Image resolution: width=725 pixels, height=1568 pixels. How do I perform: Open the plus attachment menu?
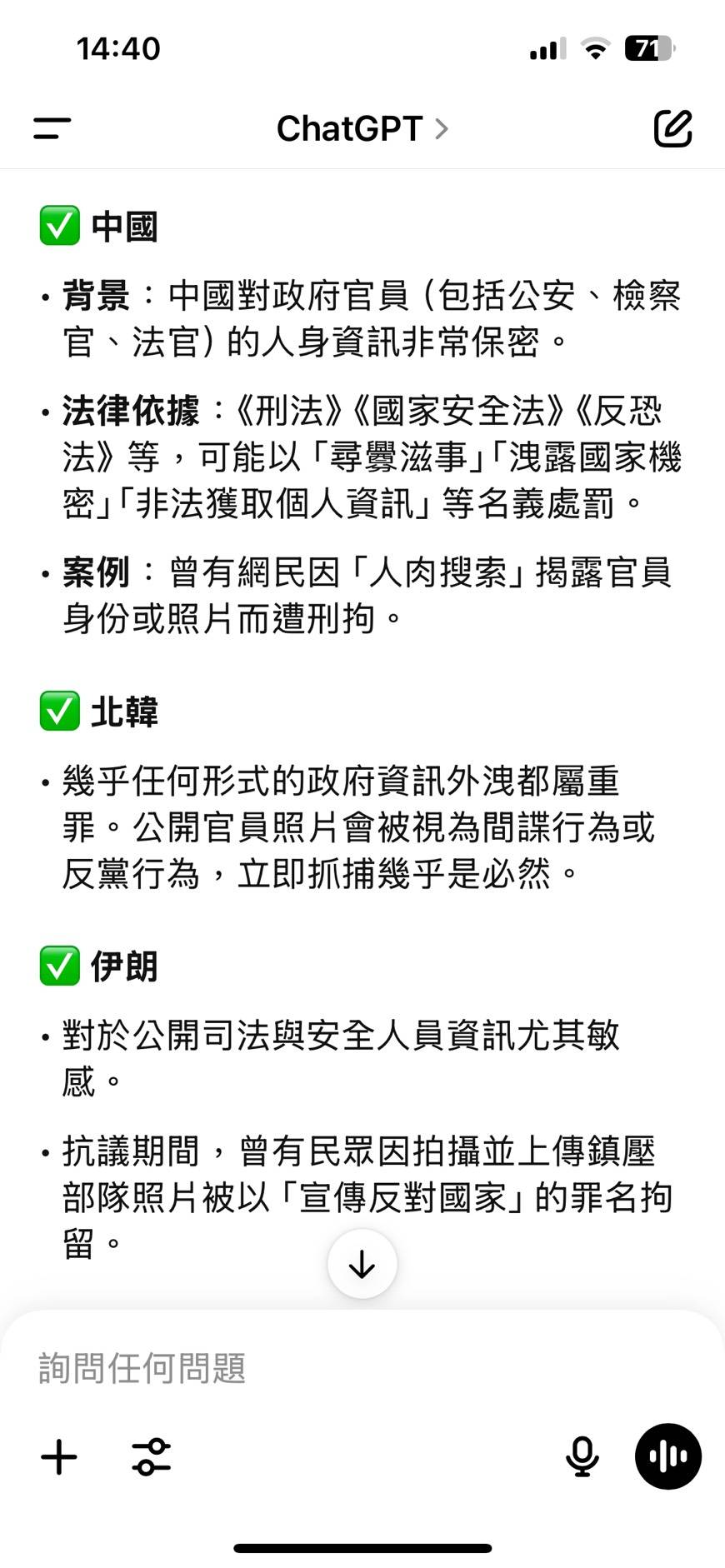tap(59, 1457)
